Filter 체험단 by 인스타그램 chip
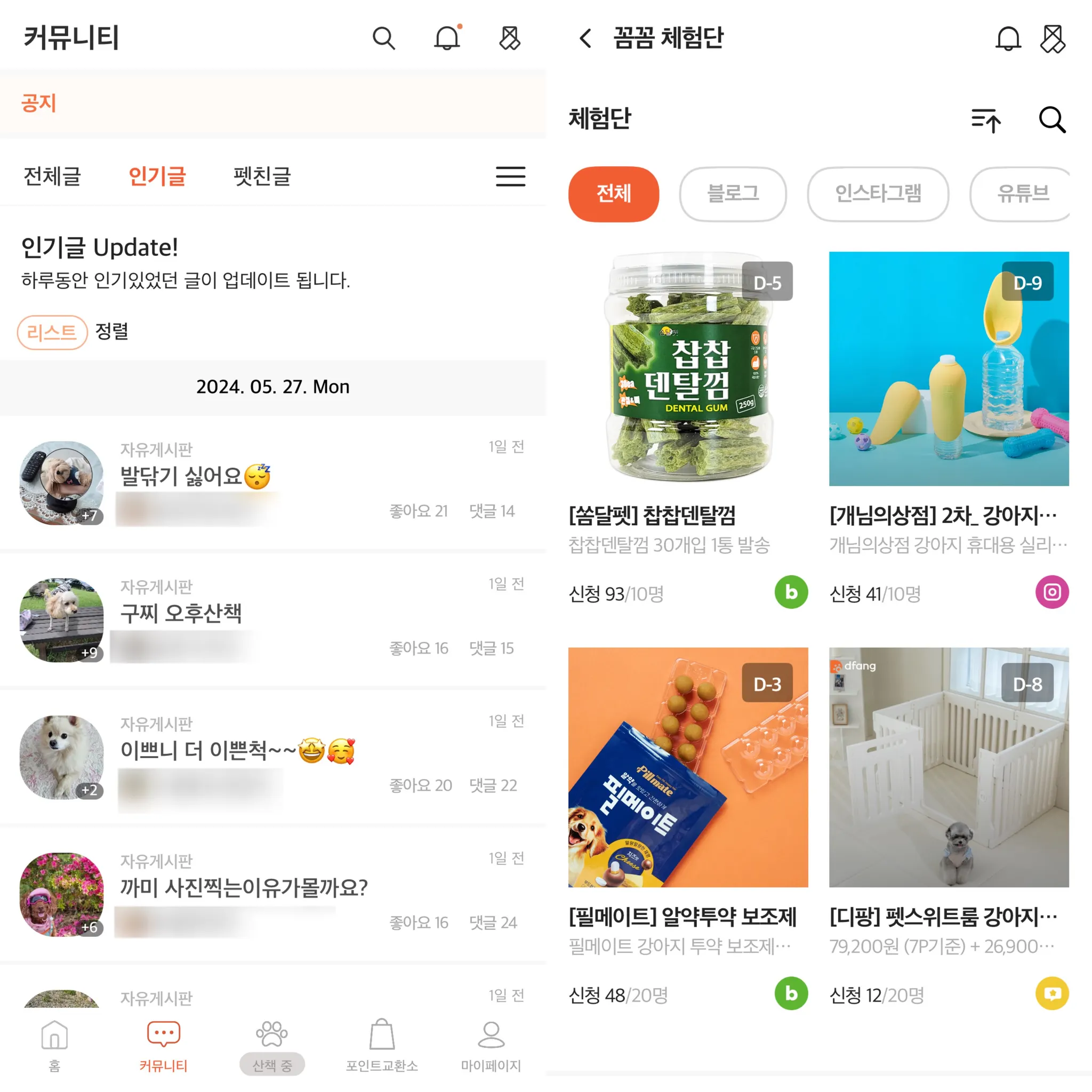This screenshot has height=1092, width=1092. (877, 194)
